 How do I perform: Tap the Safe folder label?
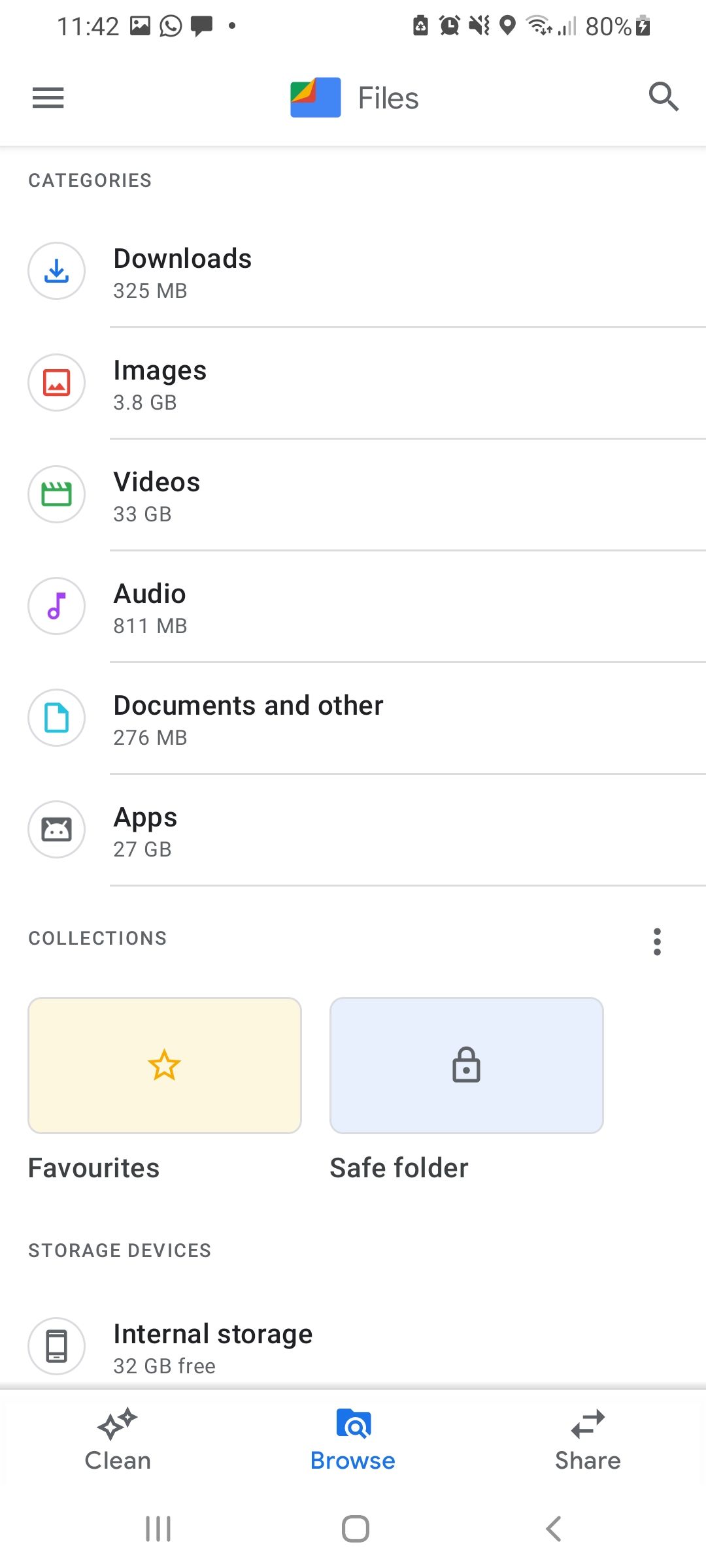tap(399, 1168)
